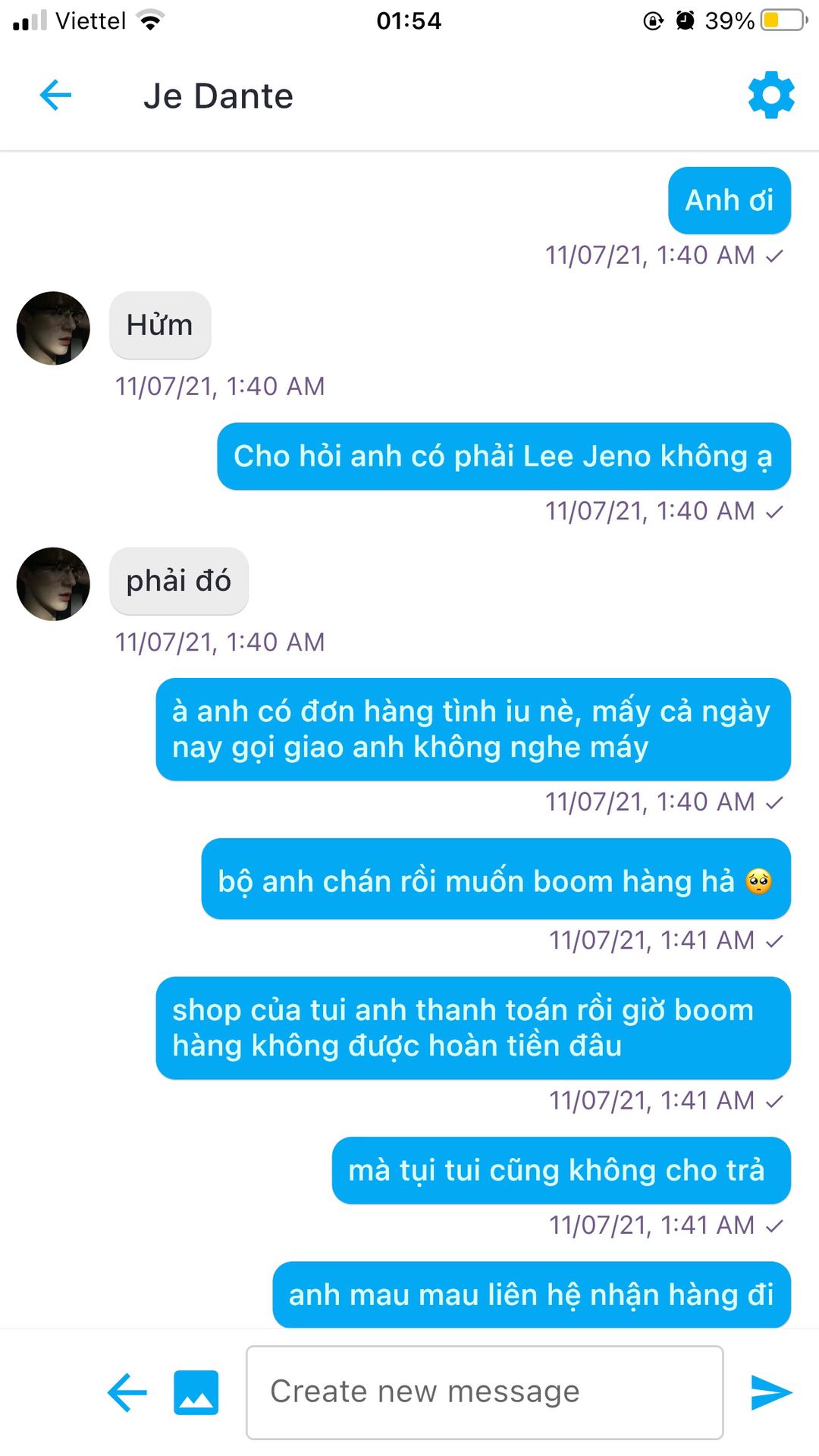Focus the Create new message field
The height and width of the screenshot is (1456, 819).
[485, 1392]
